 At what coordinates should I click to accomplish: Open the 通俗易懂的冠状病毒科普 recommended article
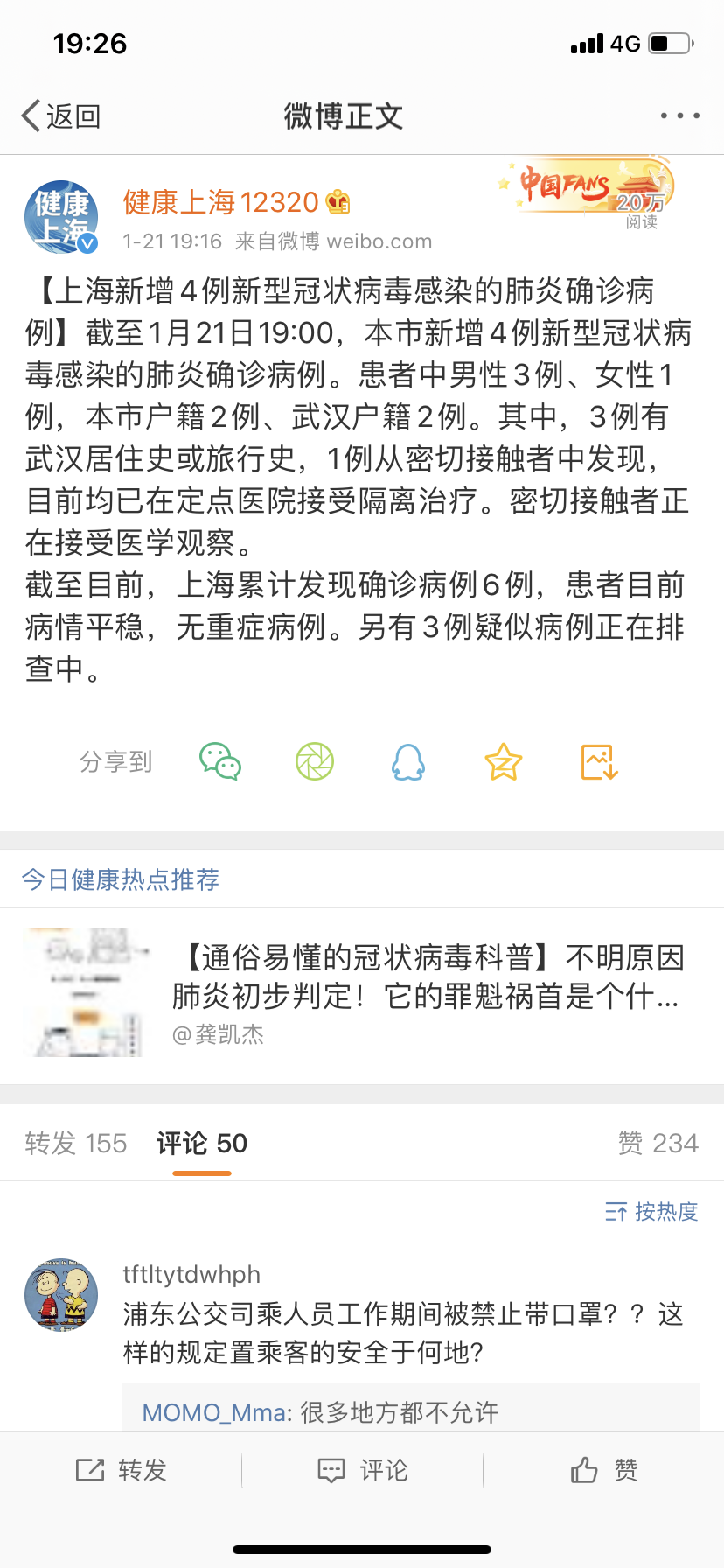428,976
